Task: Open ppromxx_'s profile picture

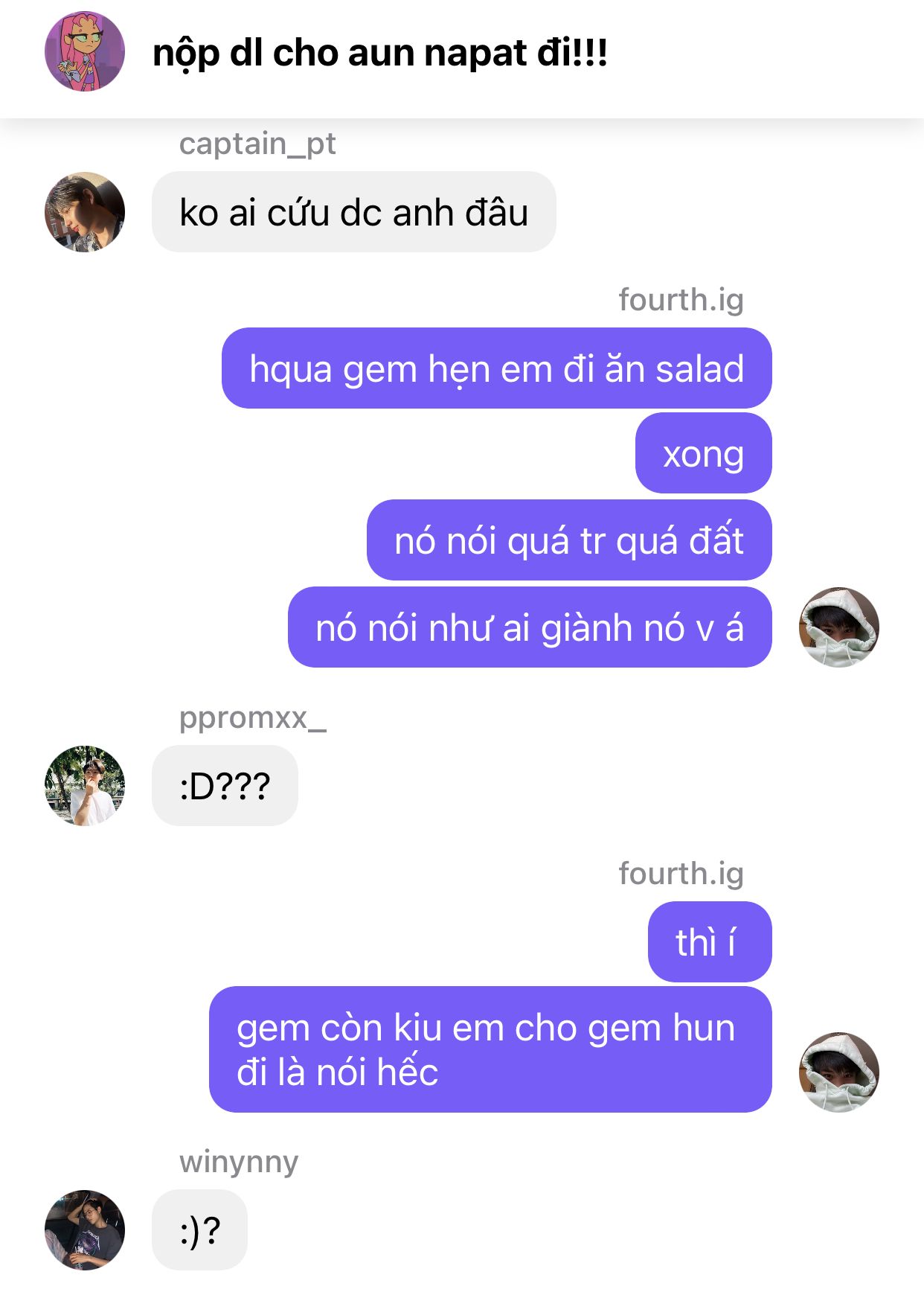Action: [85, 786]
